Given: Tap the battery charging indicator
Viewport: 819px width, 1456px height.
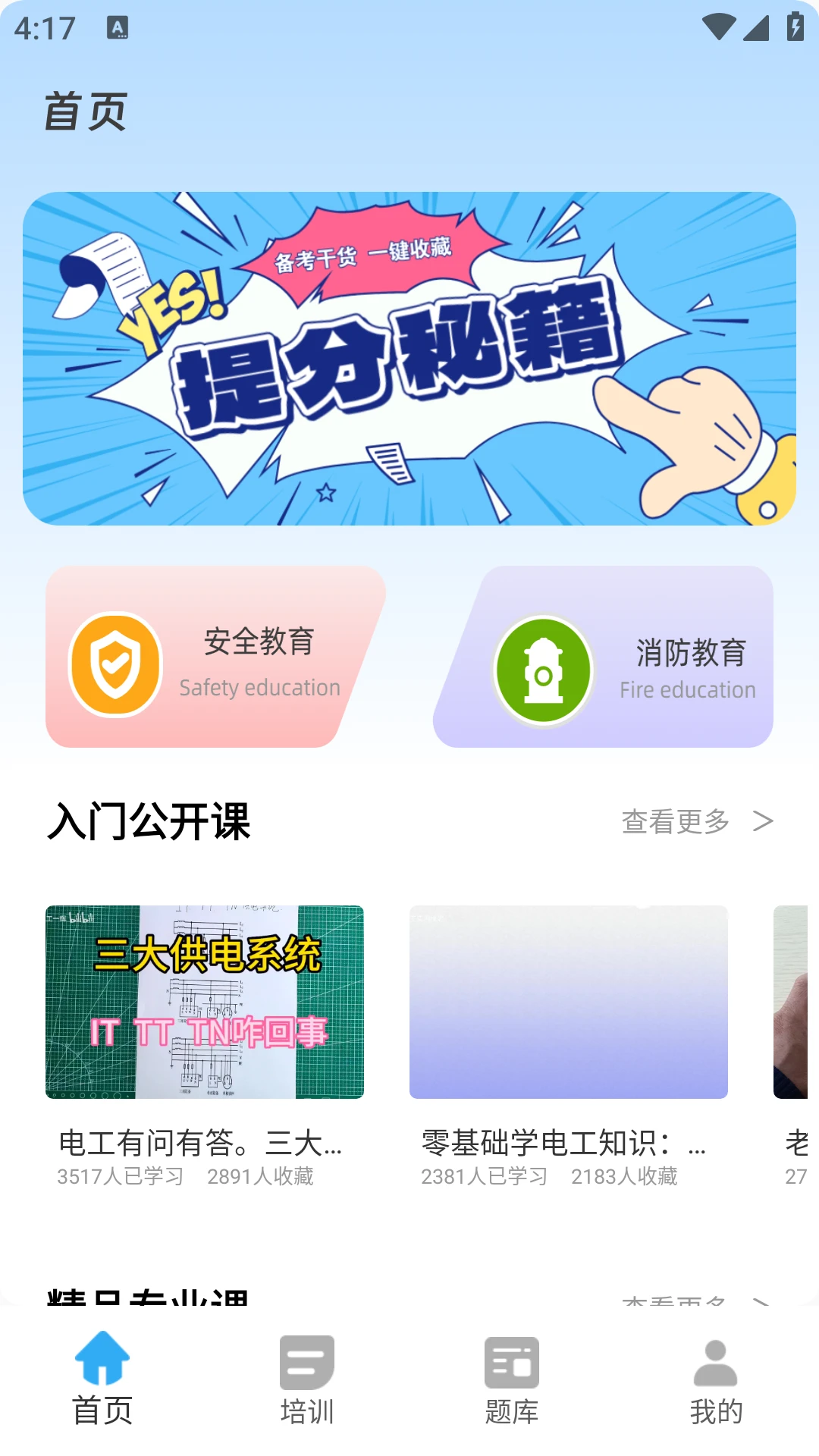Looking at the screenshot, I should (x=794, y=26).
